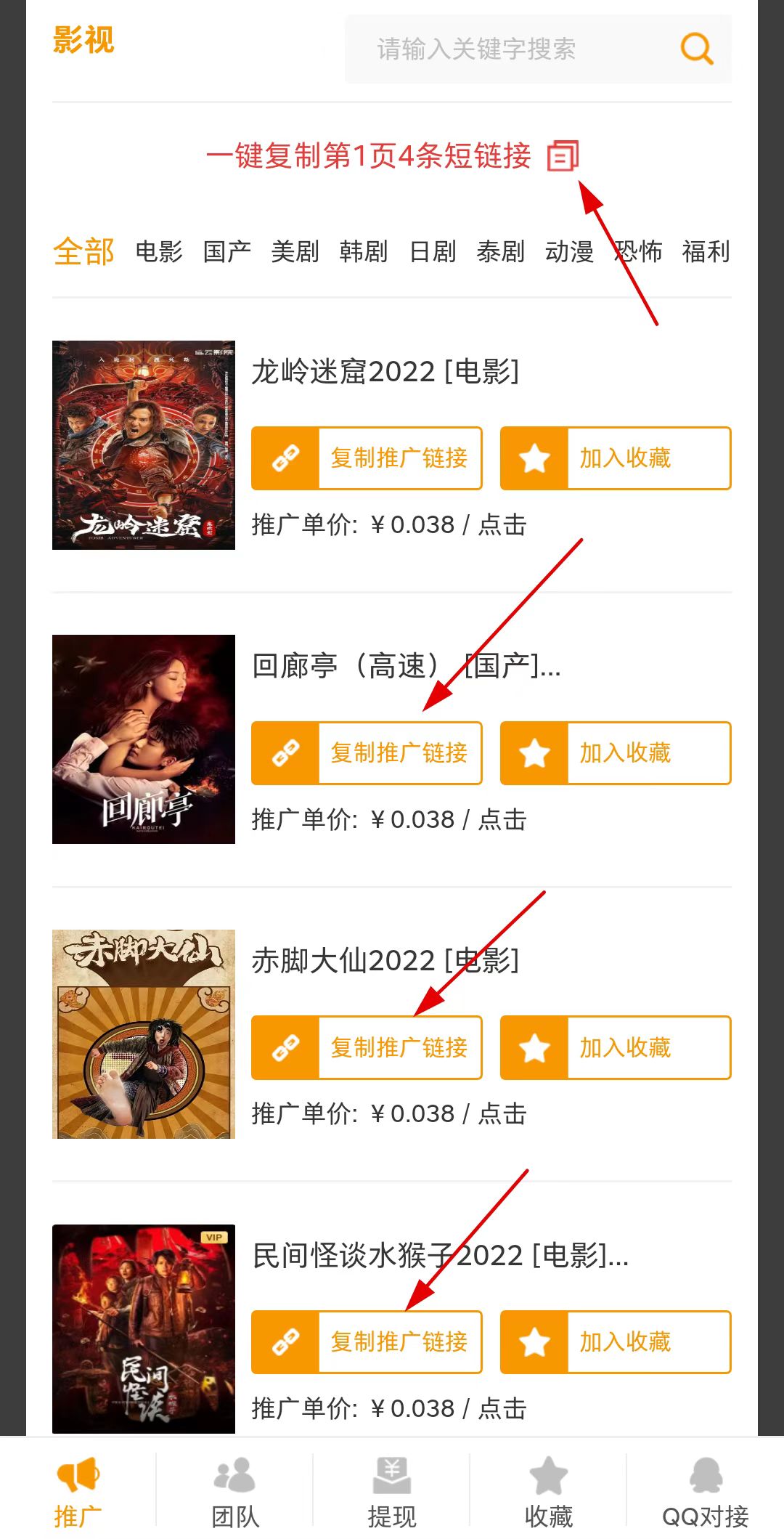Copy the promo link for 赤脚大仙2022
Screen dimensions: 784x1539
click(367, 1047)
